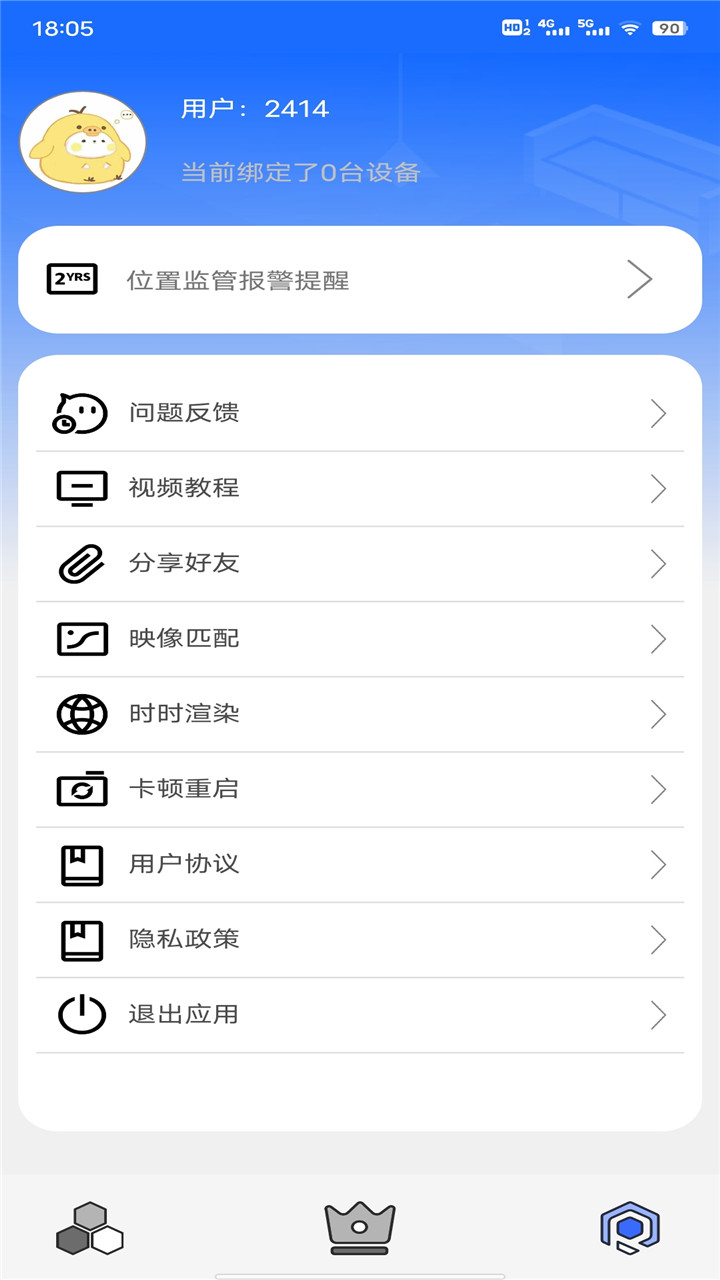Screen dimensions: 720x1280
Task: Click the restart camera icon for 卡顿重启
Action: tap(83, 789)
